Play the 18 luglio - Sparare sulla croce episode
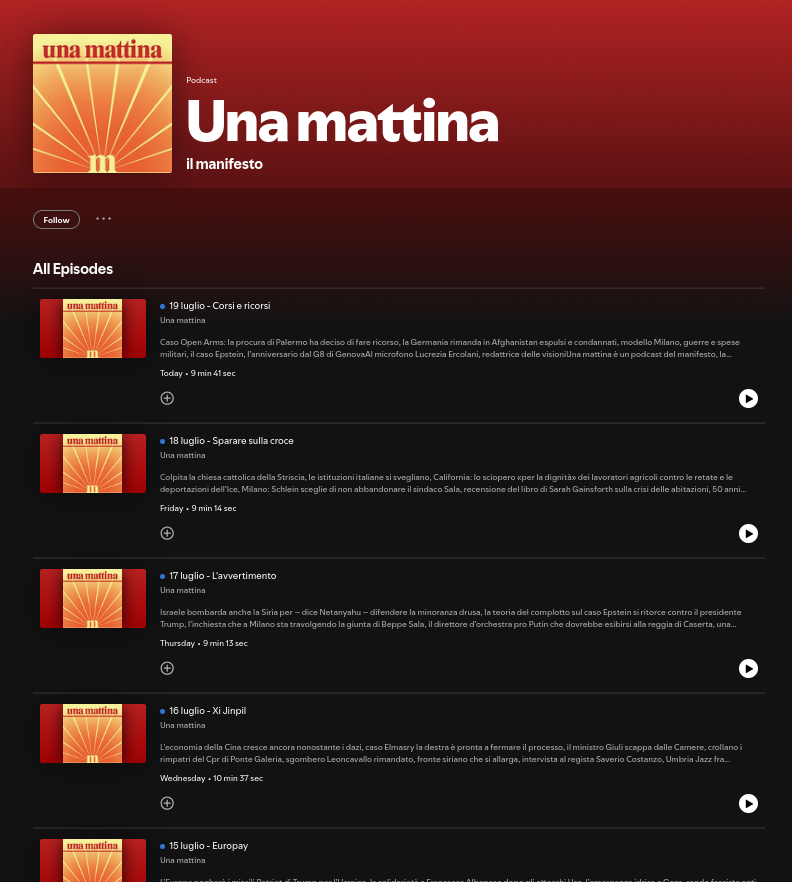Viewport: 792px width, 882px height. point(748,533)
